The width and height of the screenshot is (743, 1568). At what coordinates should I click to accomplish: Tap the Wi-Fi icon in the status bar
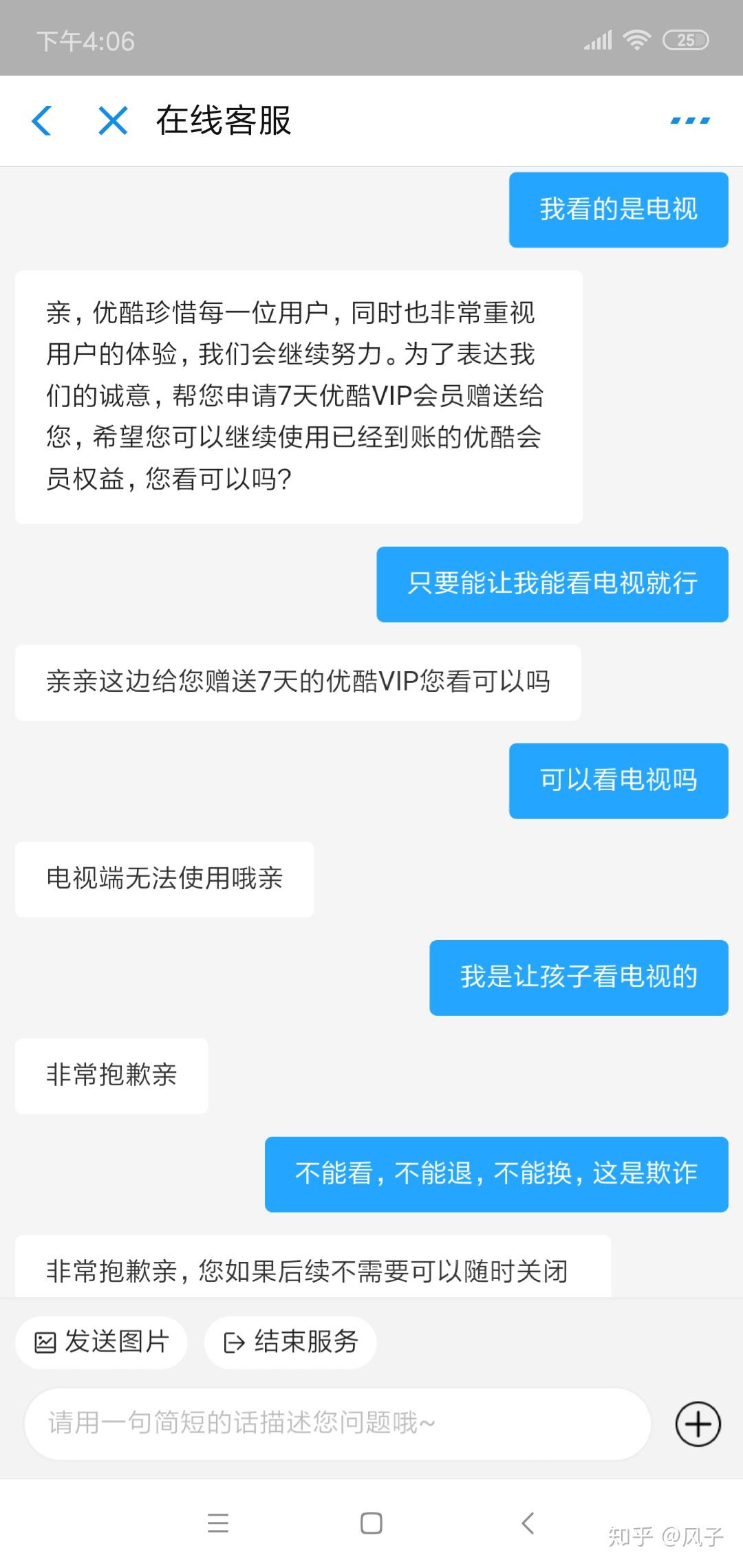(636, 40)
